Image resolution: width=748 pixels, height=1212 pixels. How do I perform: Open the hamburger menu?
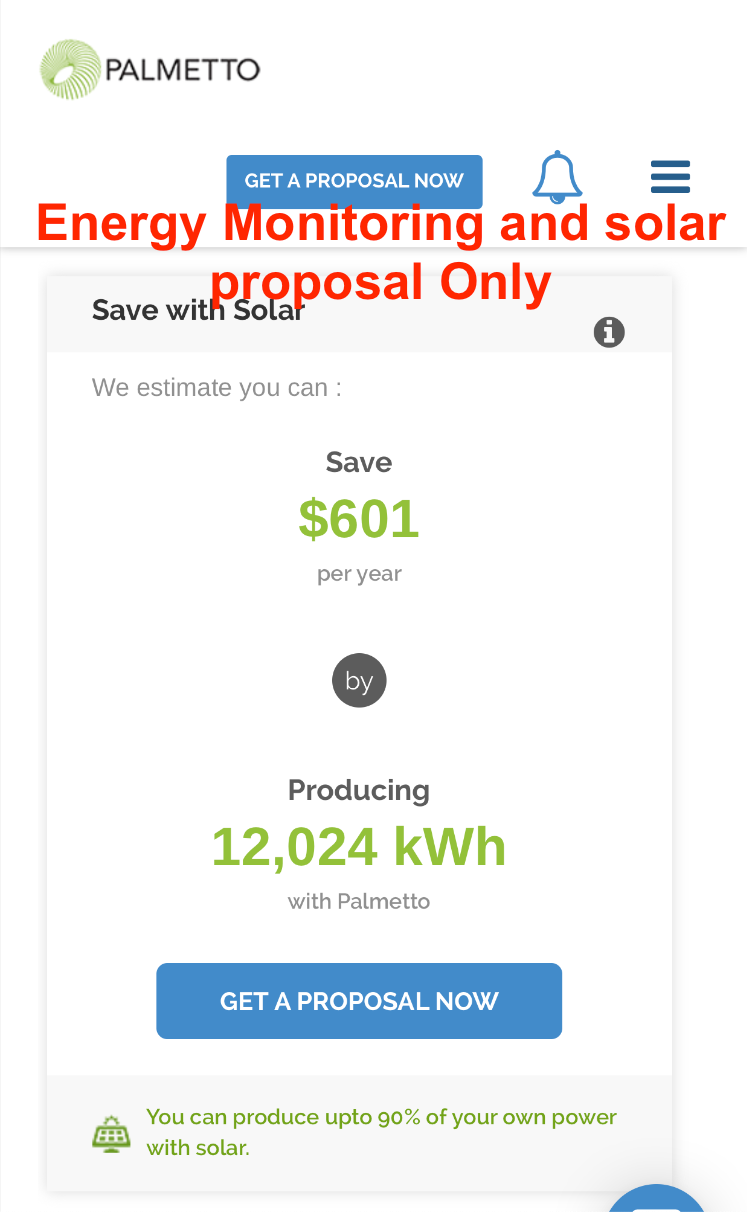[x=670, y=177]
